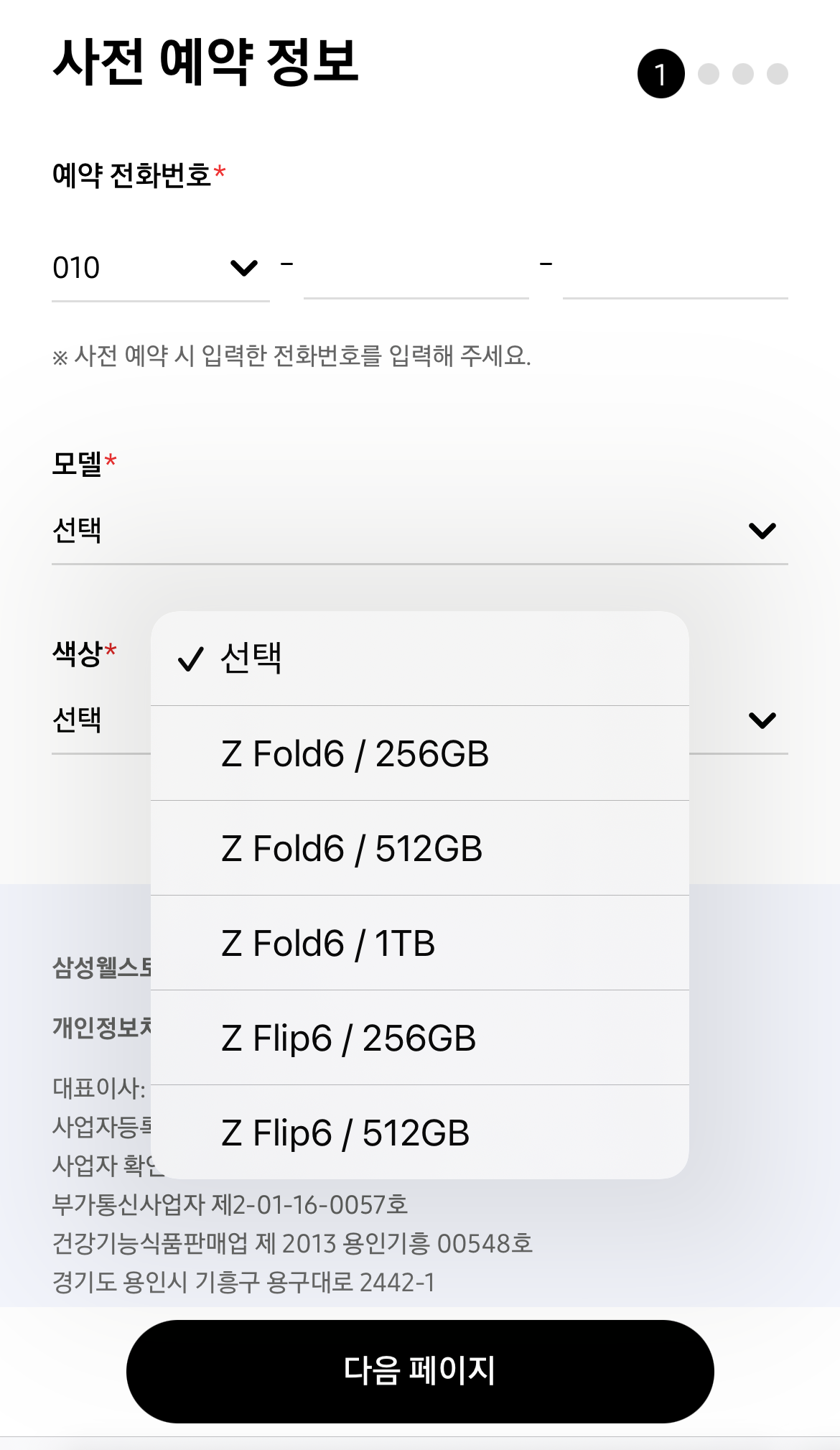Image resolution: width=840 pixels, height=1450 pixels.
Task: Click the chevron icon next to 010
Action: click(x=244, y=268)
